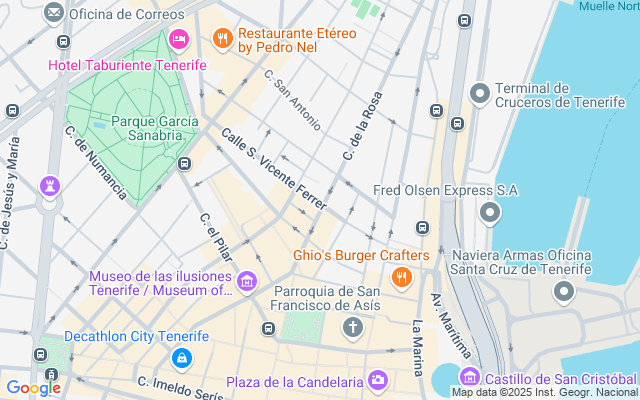Open Ghio's Burger Crafters restaurant pin
This screenshot has width=640, height=400.
click(x=401, y=277)
